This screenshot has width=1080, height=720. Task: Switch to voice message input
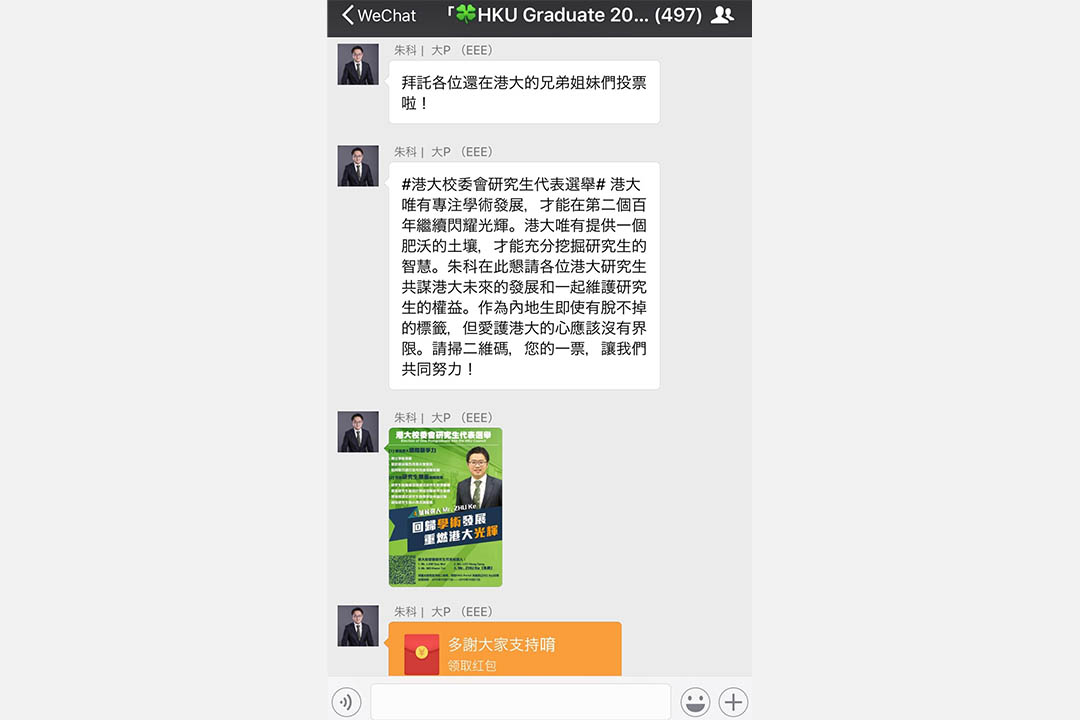tap(346, 702)
